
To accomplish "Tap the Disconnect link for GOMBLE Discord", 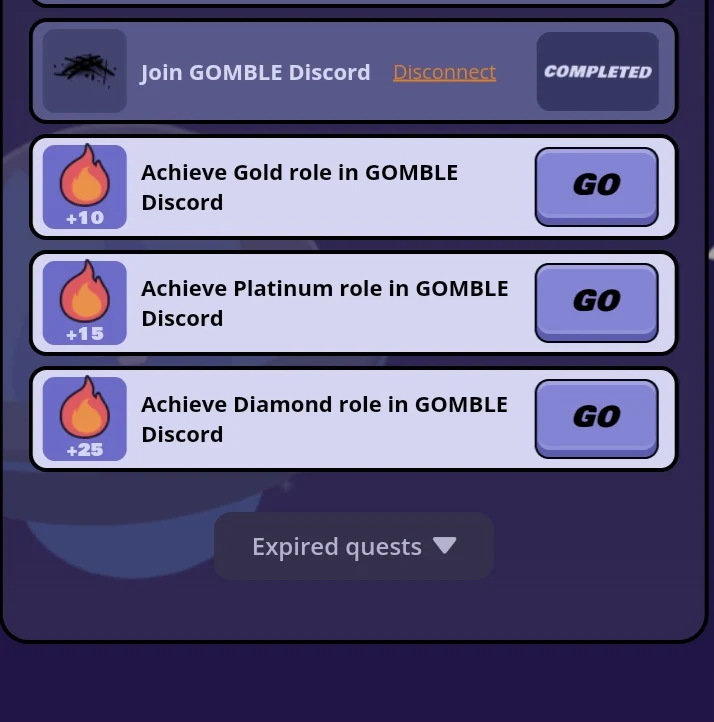I will pos(444,72).
